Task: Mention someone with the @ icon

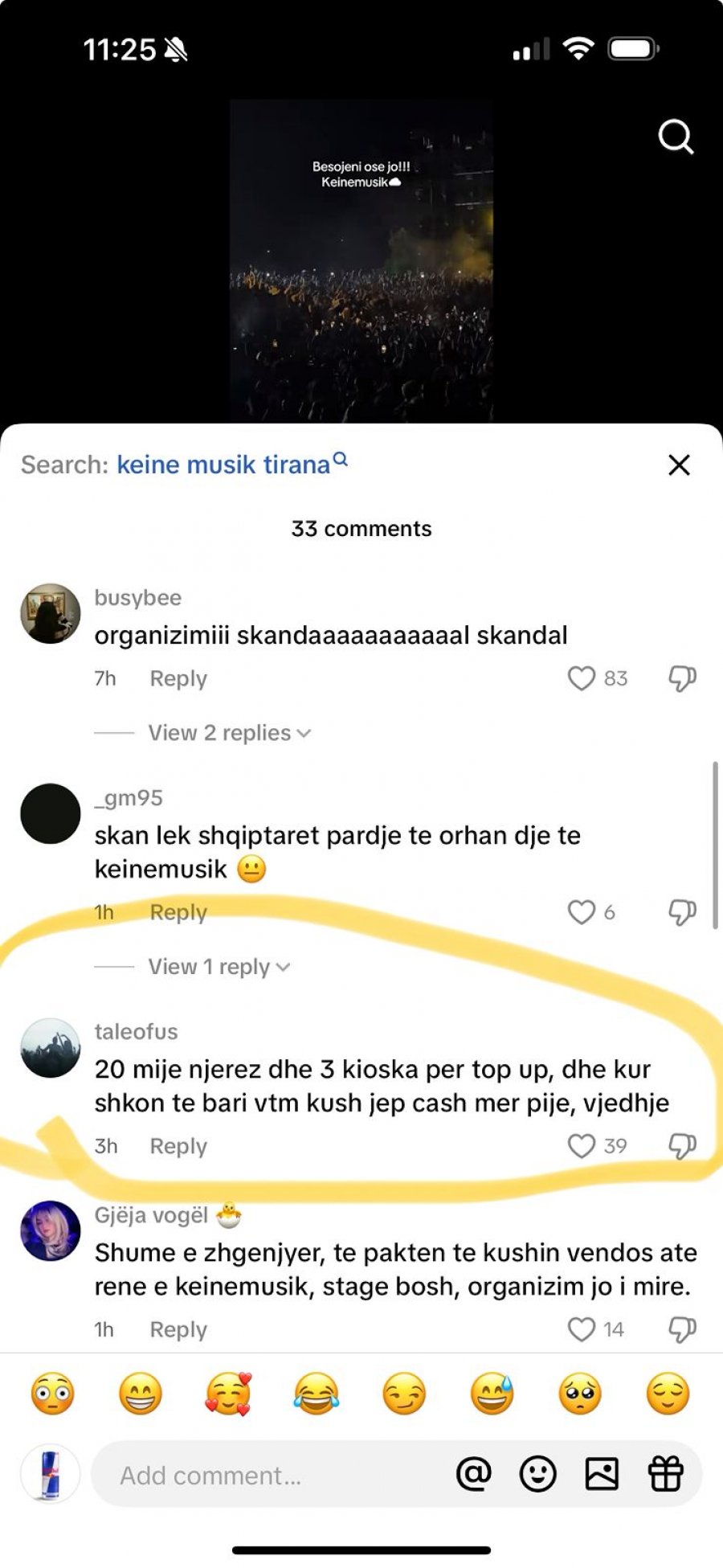Action: tap(474, 1474)
